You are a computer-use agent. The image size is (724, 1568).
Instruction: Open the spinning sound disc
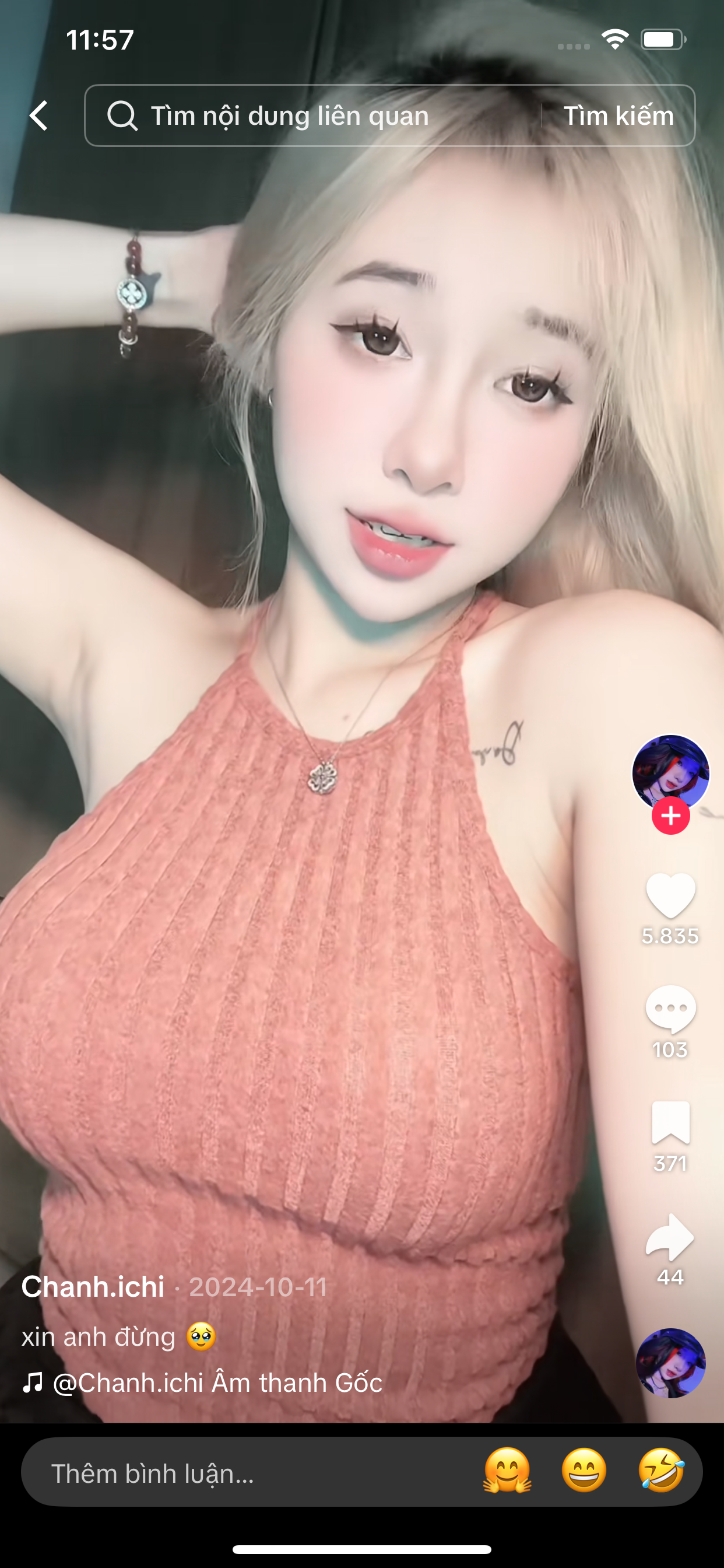(x=670, y=1362)
